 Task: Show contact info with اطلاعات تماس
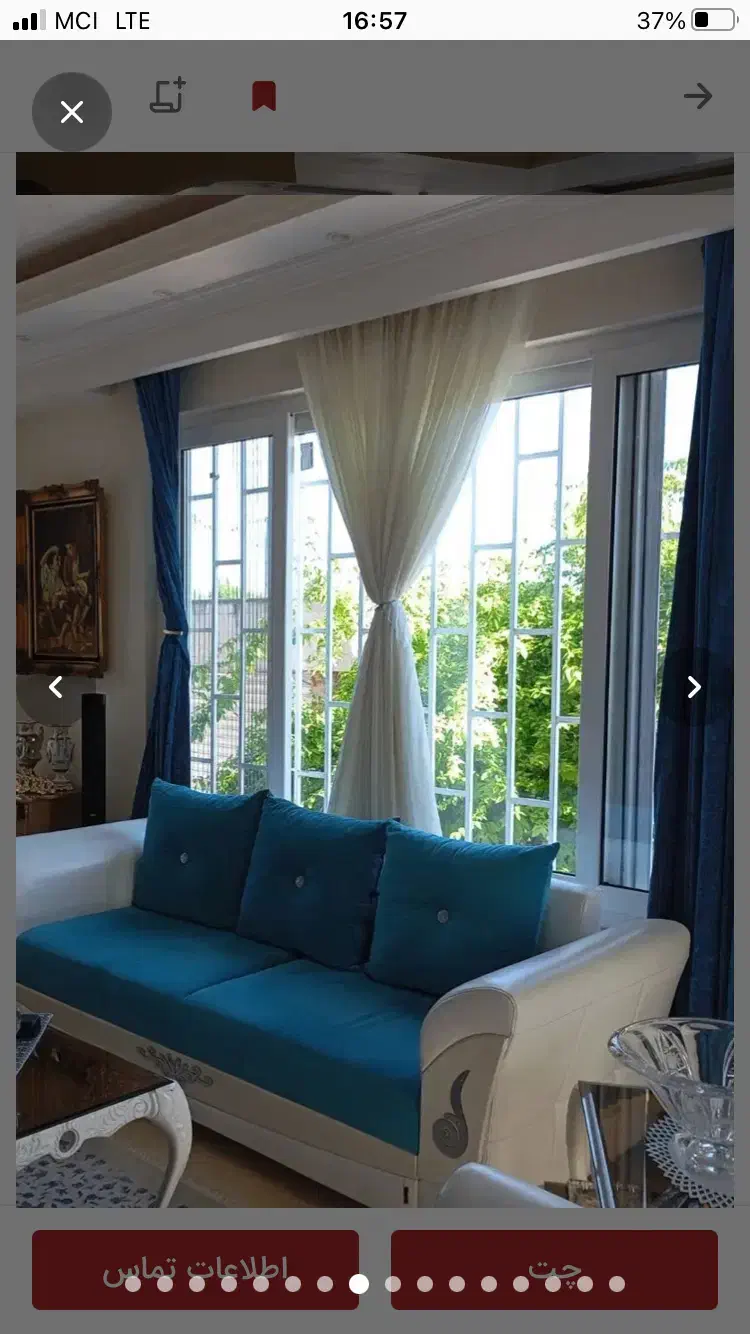tap(195, 1269)
